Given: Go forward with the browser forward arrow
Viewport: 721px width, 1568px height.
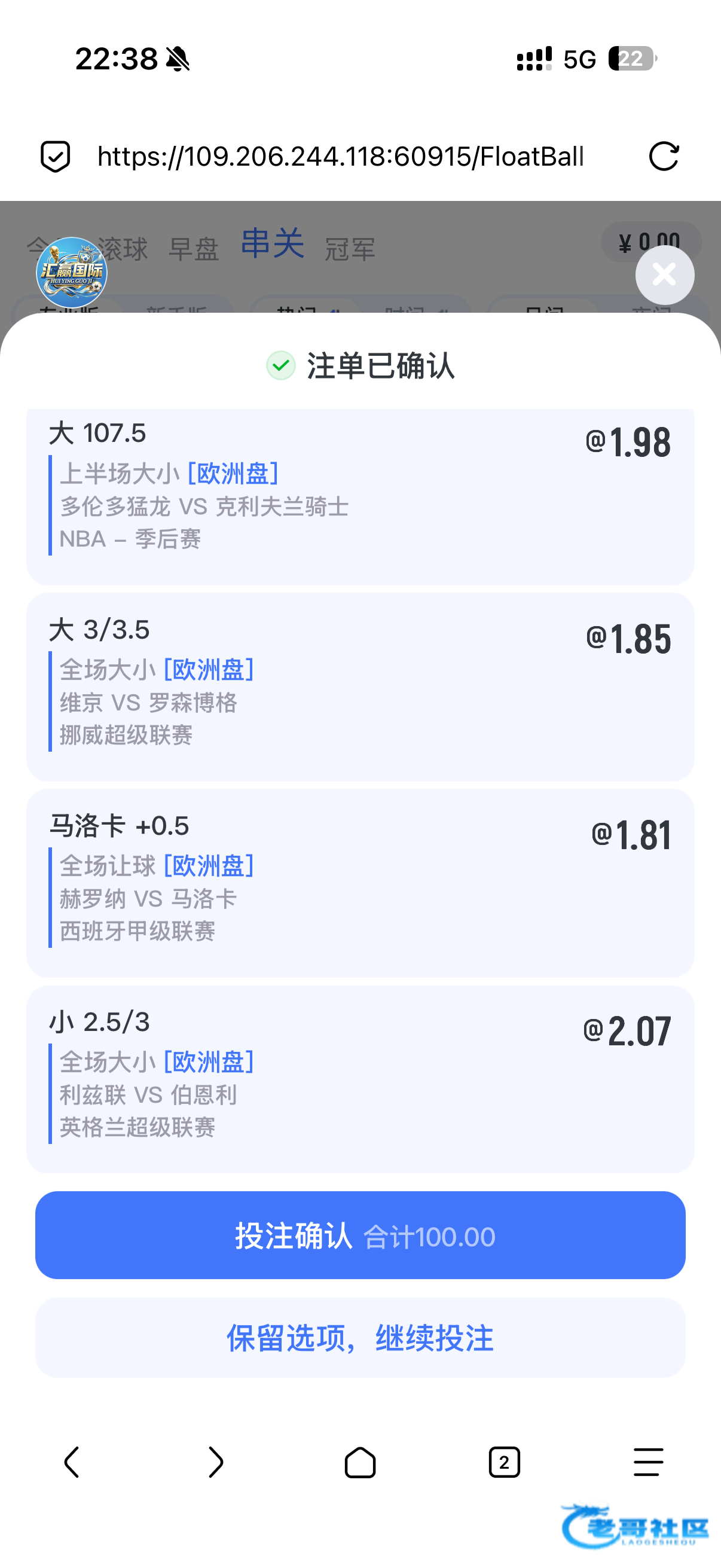Looking at the screenshot, I should pyautogui.click(x=216, y=1462).
